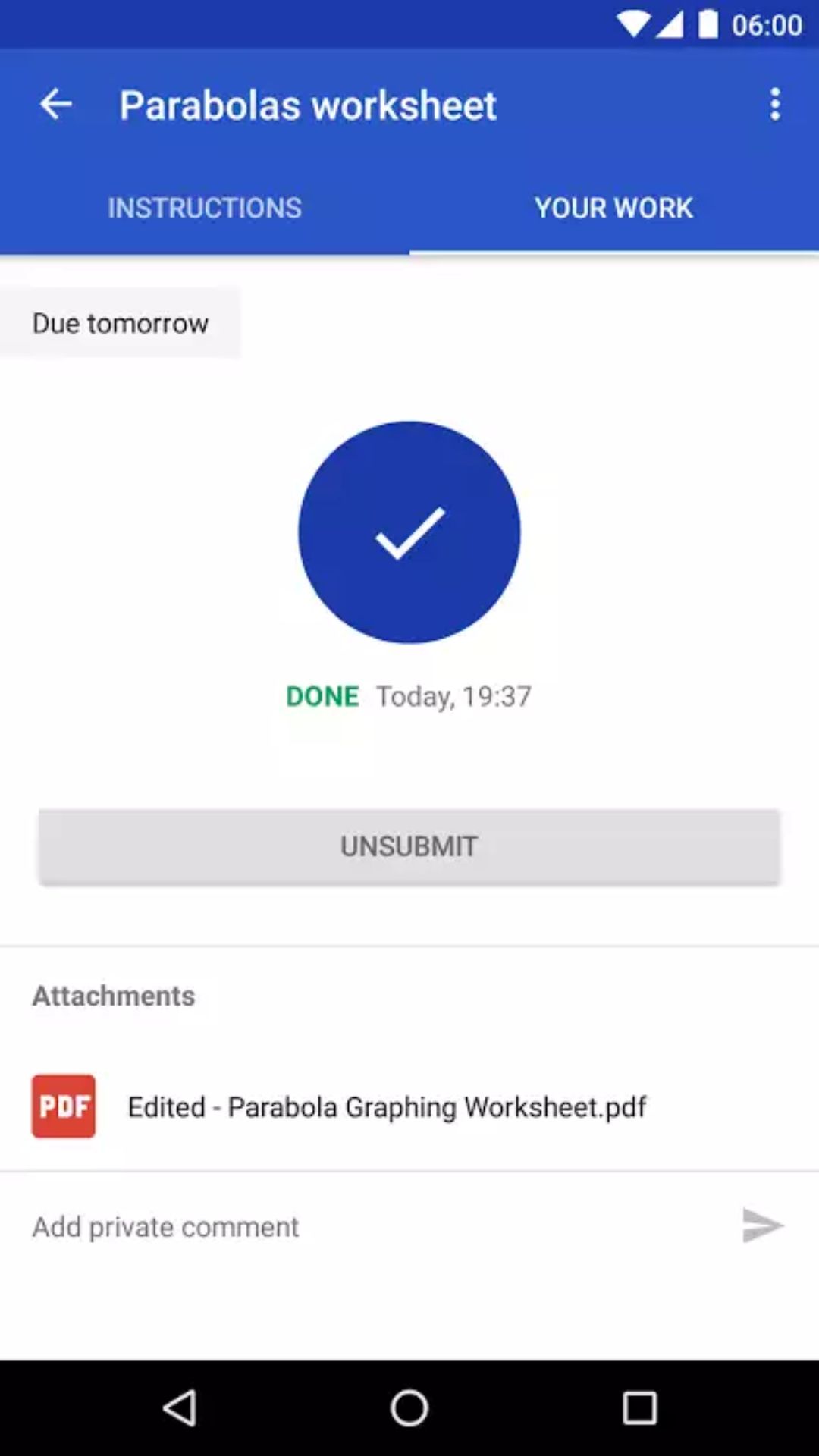Open Edited - Parabola Graphing Worksheet.pdf attachment

[409, 1106]
